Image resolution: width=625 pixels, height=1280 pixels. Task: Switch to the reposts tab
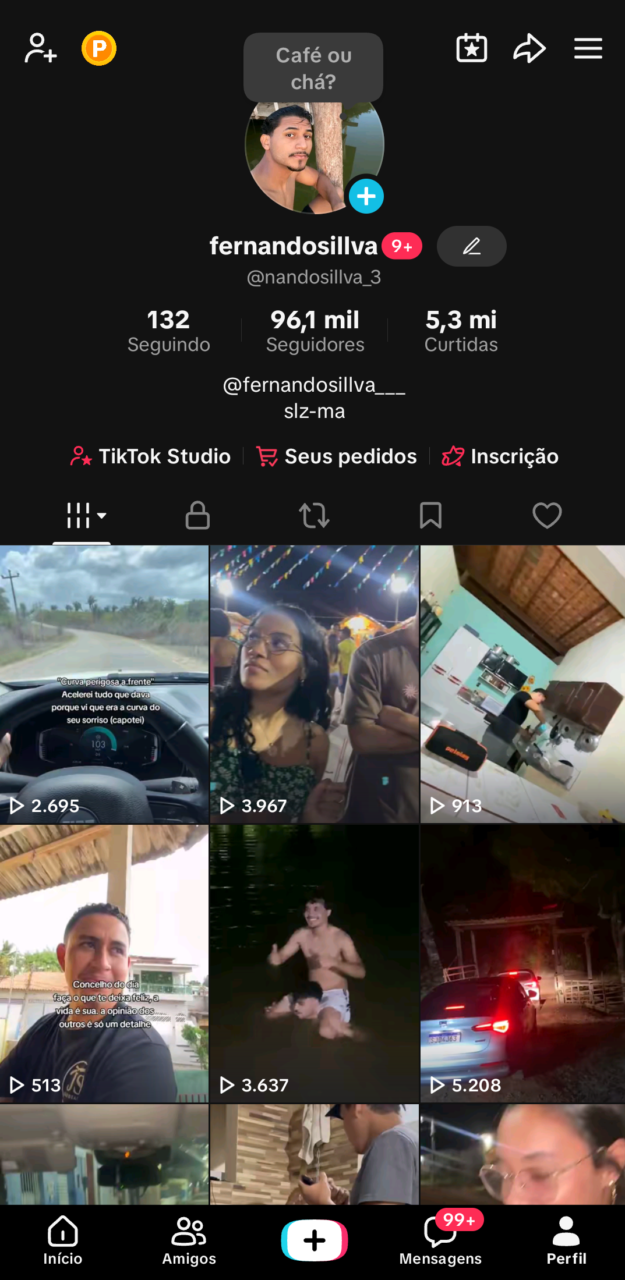314,516
